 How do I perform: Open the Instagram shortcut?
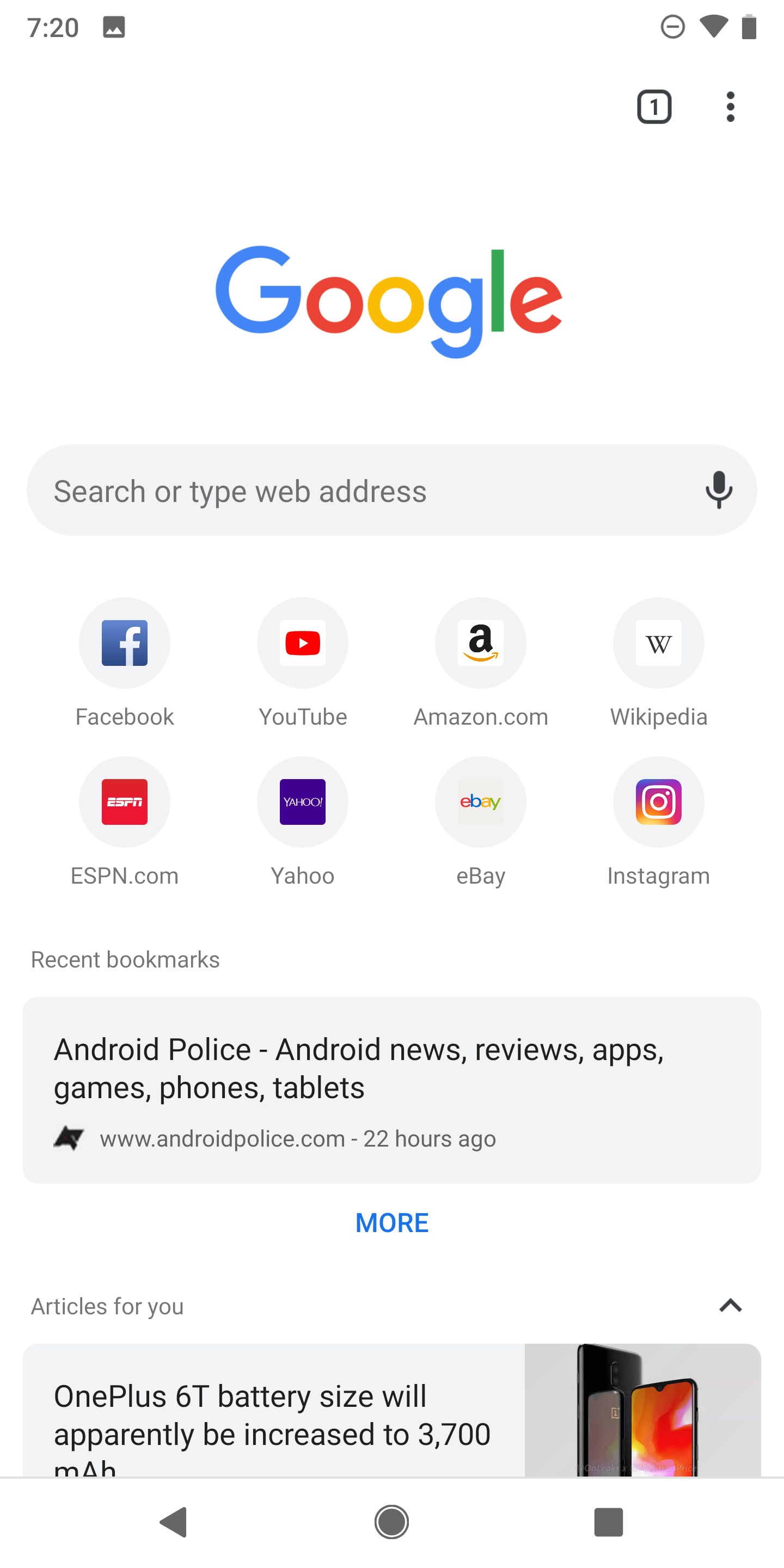point(659,801)
